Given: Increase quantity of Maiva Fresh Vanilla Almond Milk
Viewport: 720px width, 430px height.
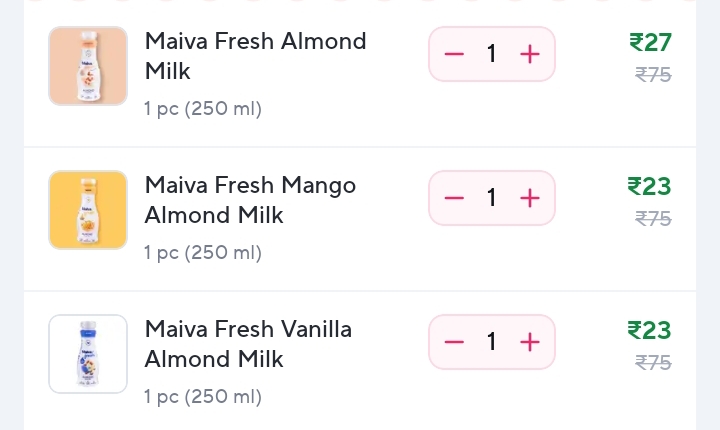Looking at the screenshot, I should (530, 342).
